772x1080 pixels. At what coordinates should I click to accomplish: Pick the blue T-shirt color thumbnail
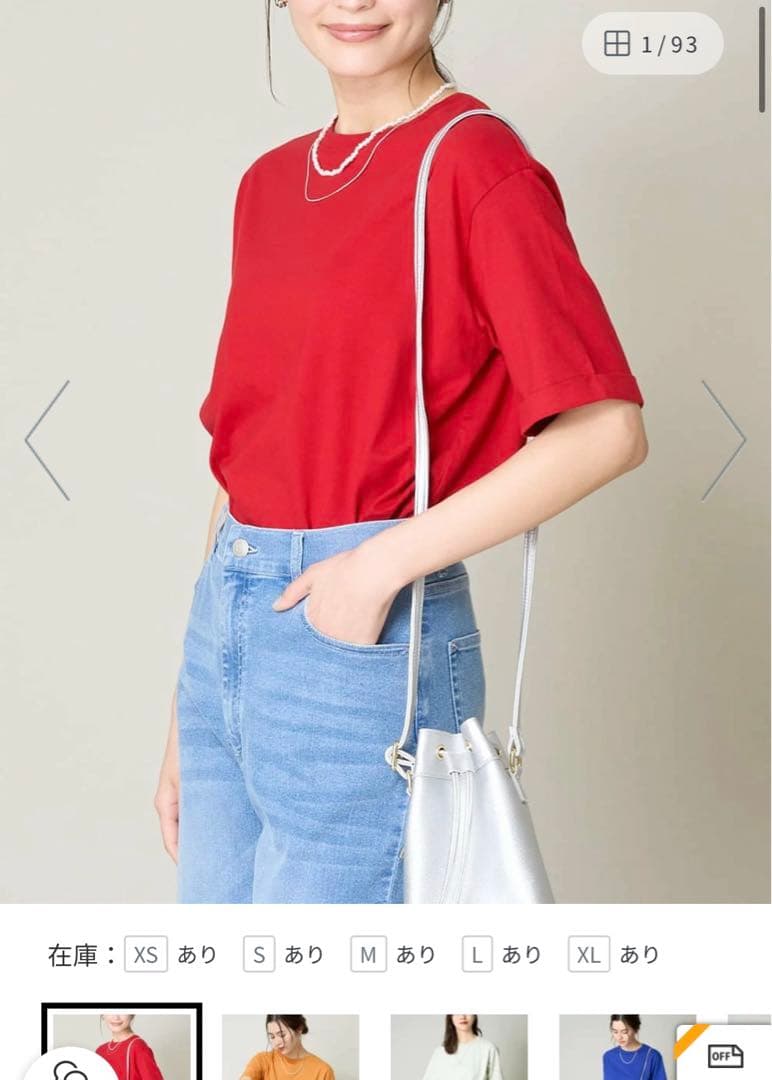pyautogui.click(x=614, y=1047)
